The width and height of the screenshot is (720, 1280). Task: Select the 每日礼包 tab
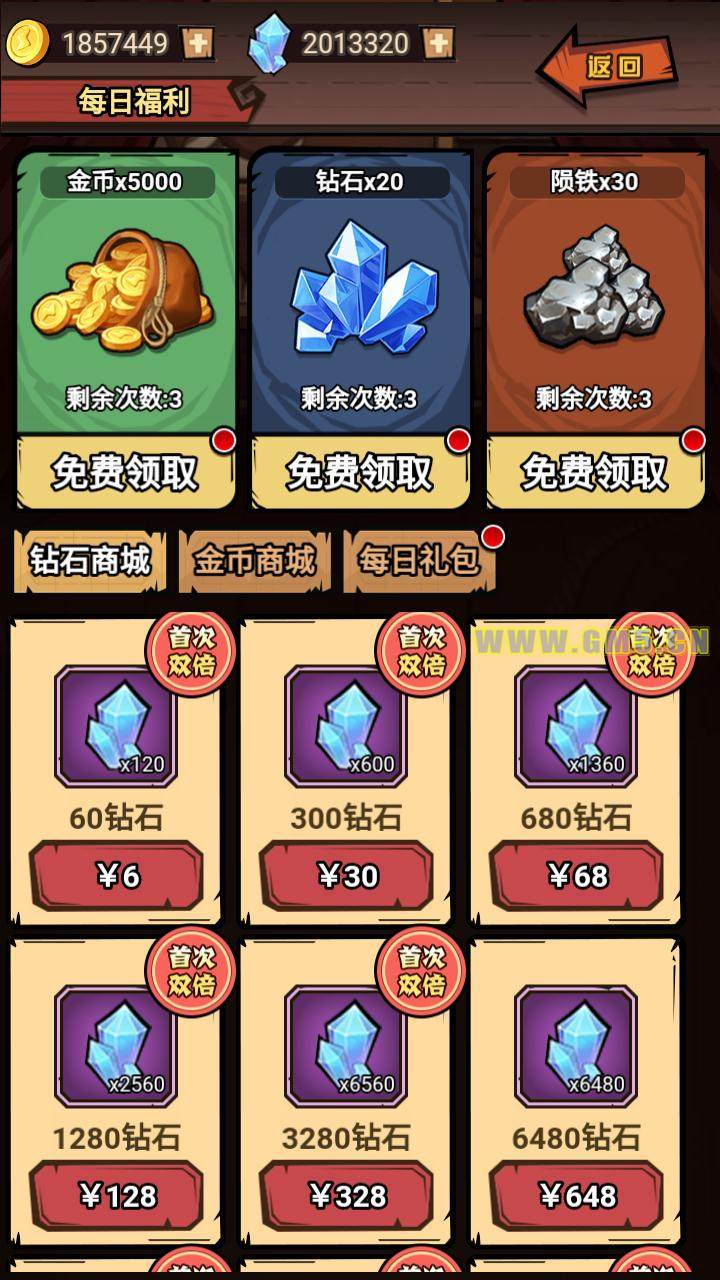point(419,561)
